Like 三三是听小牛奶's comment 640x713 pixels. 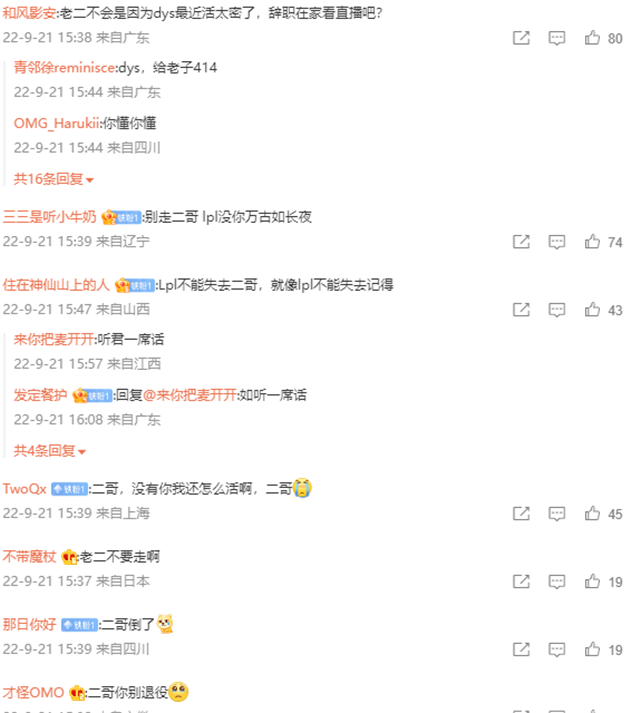(x=592, y=242)
